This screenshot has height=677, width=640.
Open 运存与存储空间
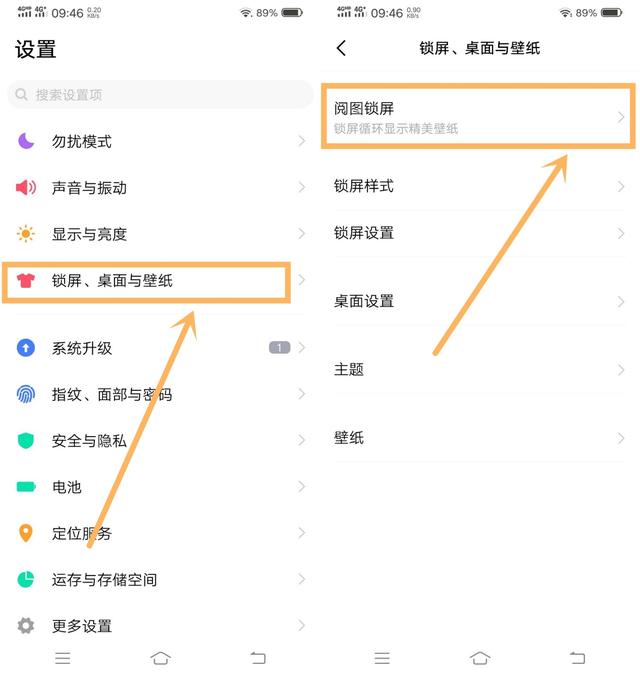click(x=160, y=579)
